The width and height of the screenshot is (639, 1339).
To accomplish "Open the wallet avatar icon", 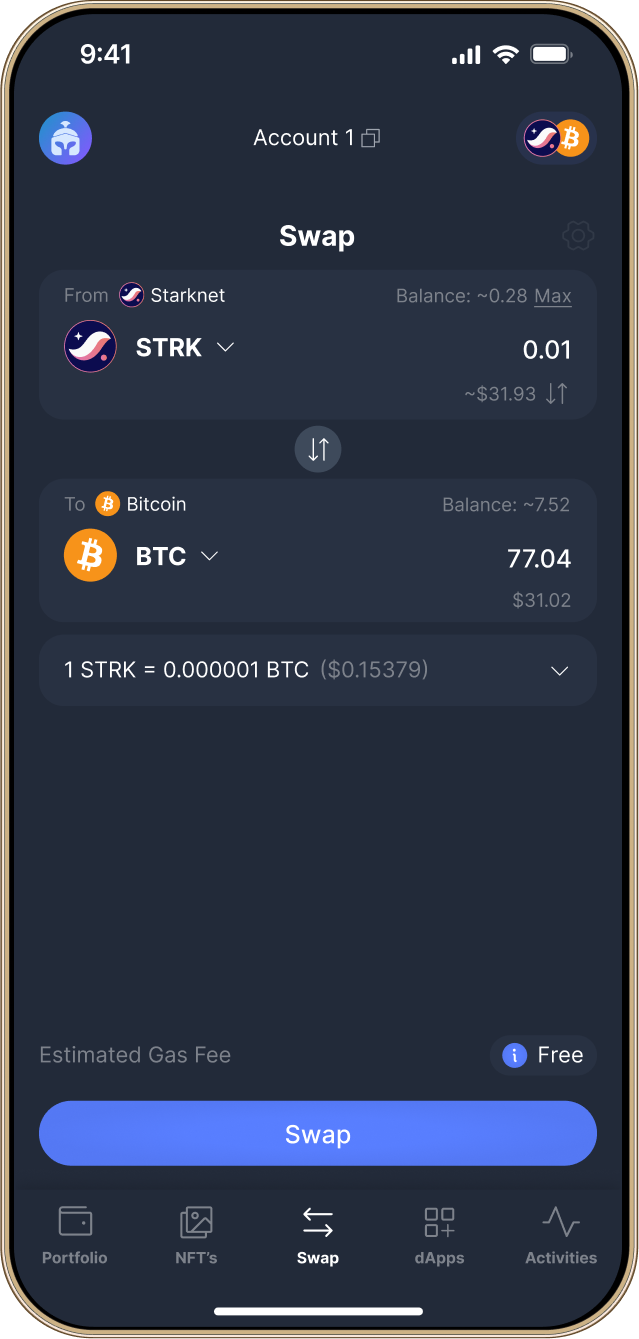I will click(x=65, y=138).
